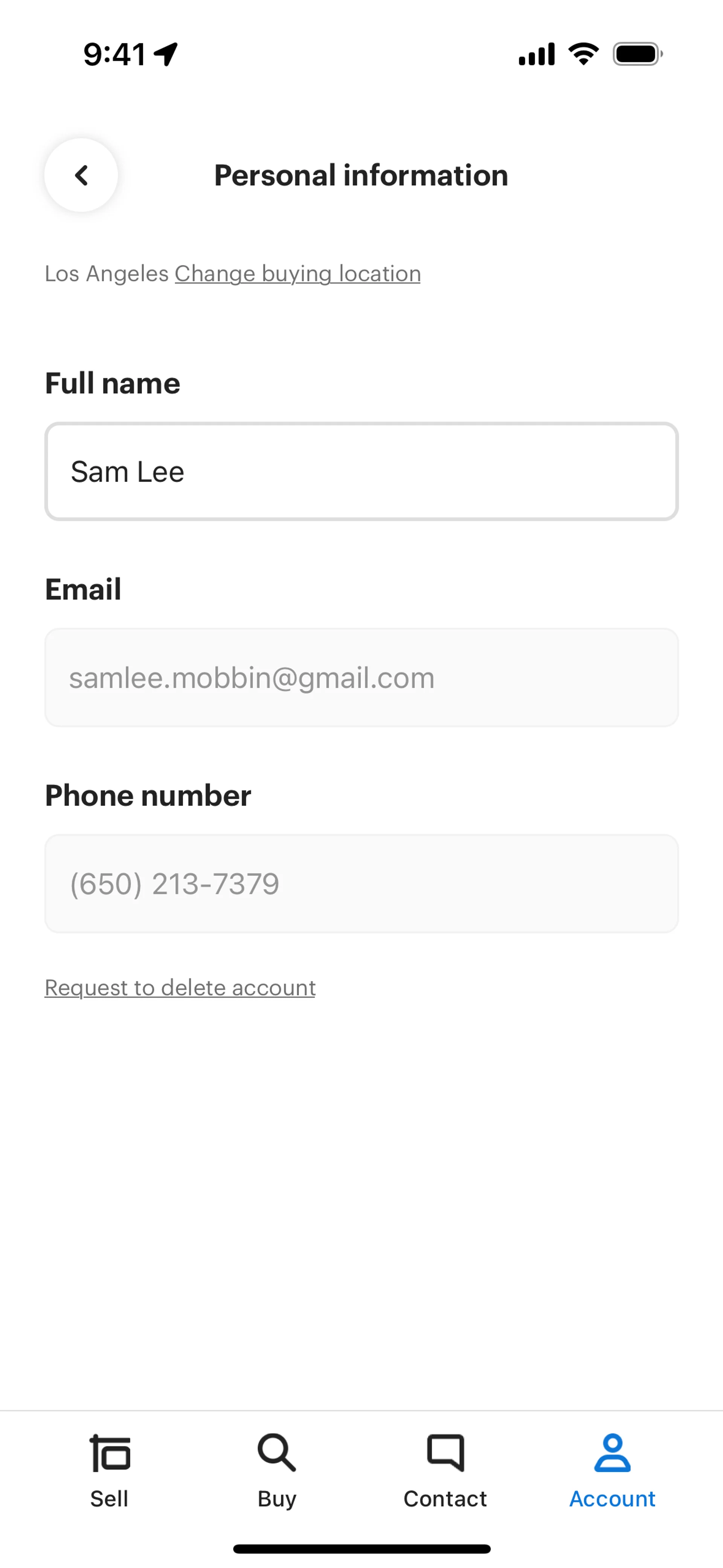This screenshot has height=1568, width=723.
Task: Go back from Personal information
Action: 81,175
